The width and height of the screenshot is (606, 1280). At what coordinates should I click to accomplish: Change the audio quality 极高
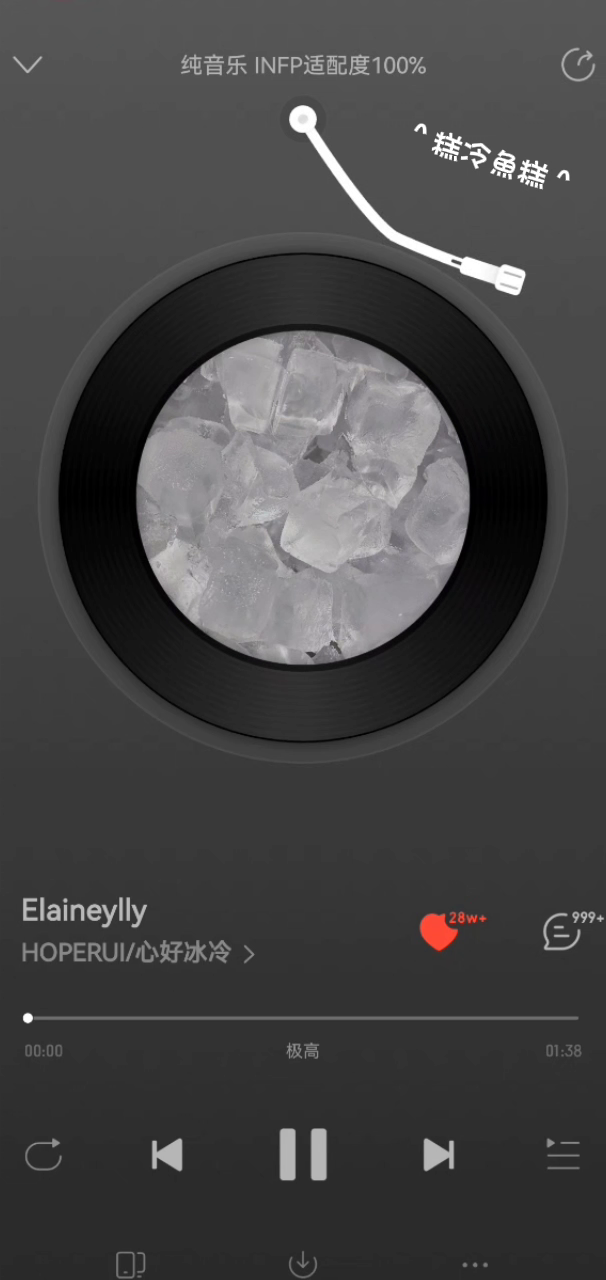pos(302,1051)
